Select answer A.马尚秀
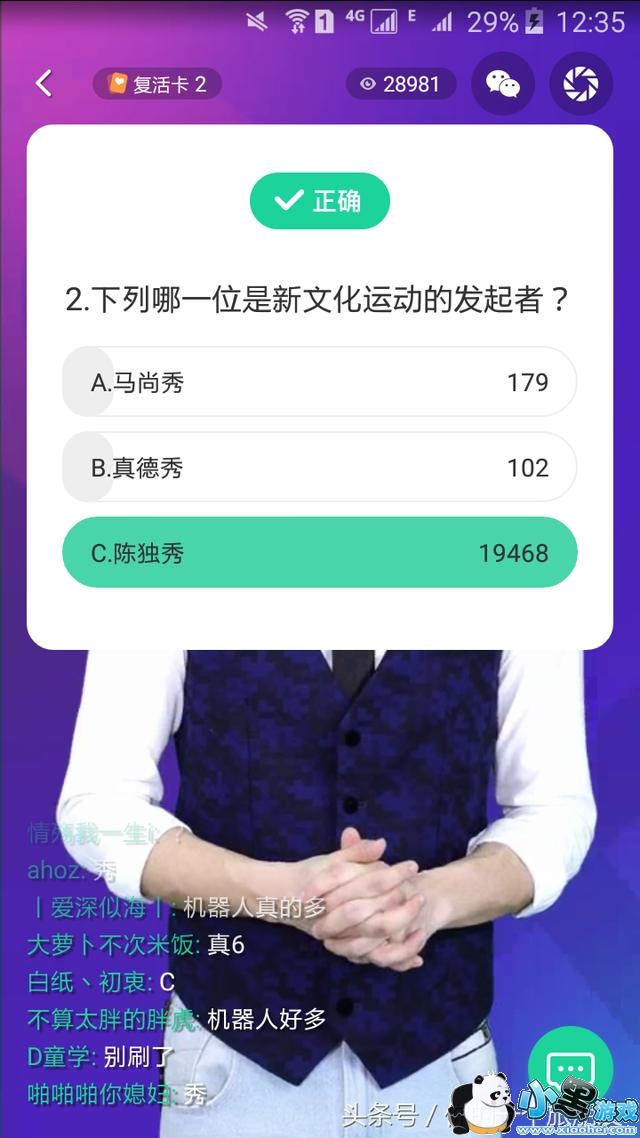Screen dimensions: 640x1138 [x=319, y=382]
